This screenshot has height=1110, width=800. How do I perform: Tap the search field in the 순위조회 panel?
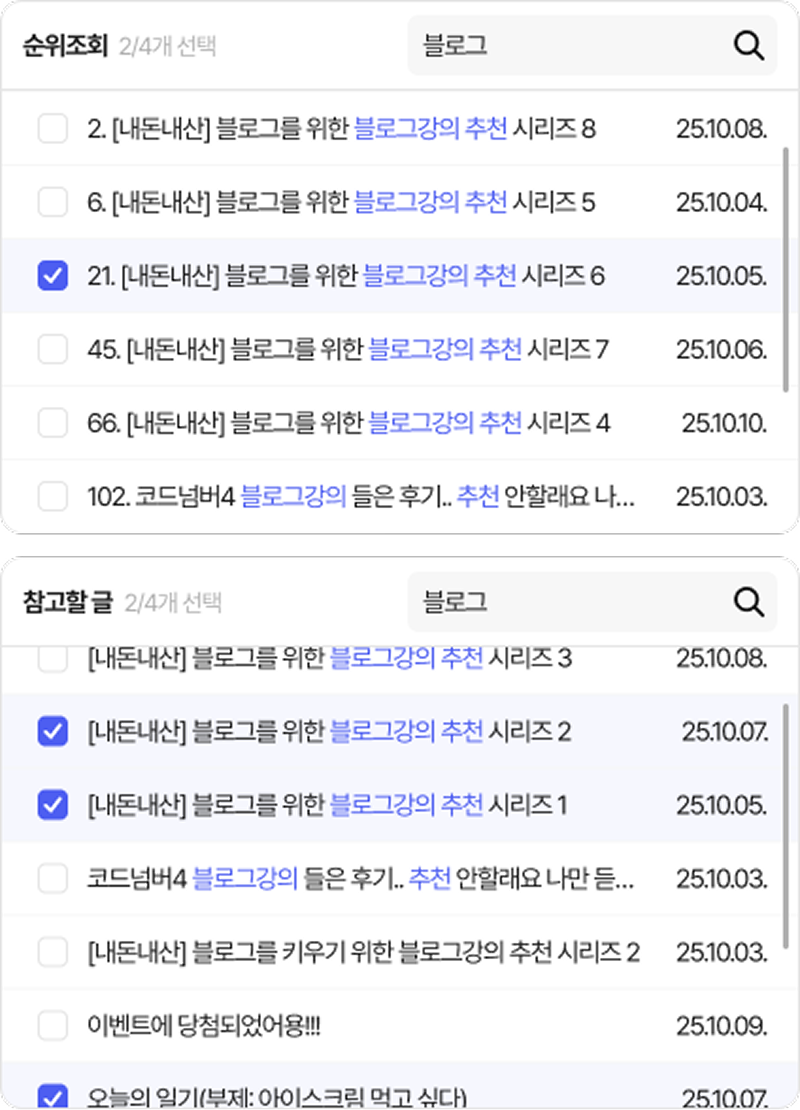[570, 46]
